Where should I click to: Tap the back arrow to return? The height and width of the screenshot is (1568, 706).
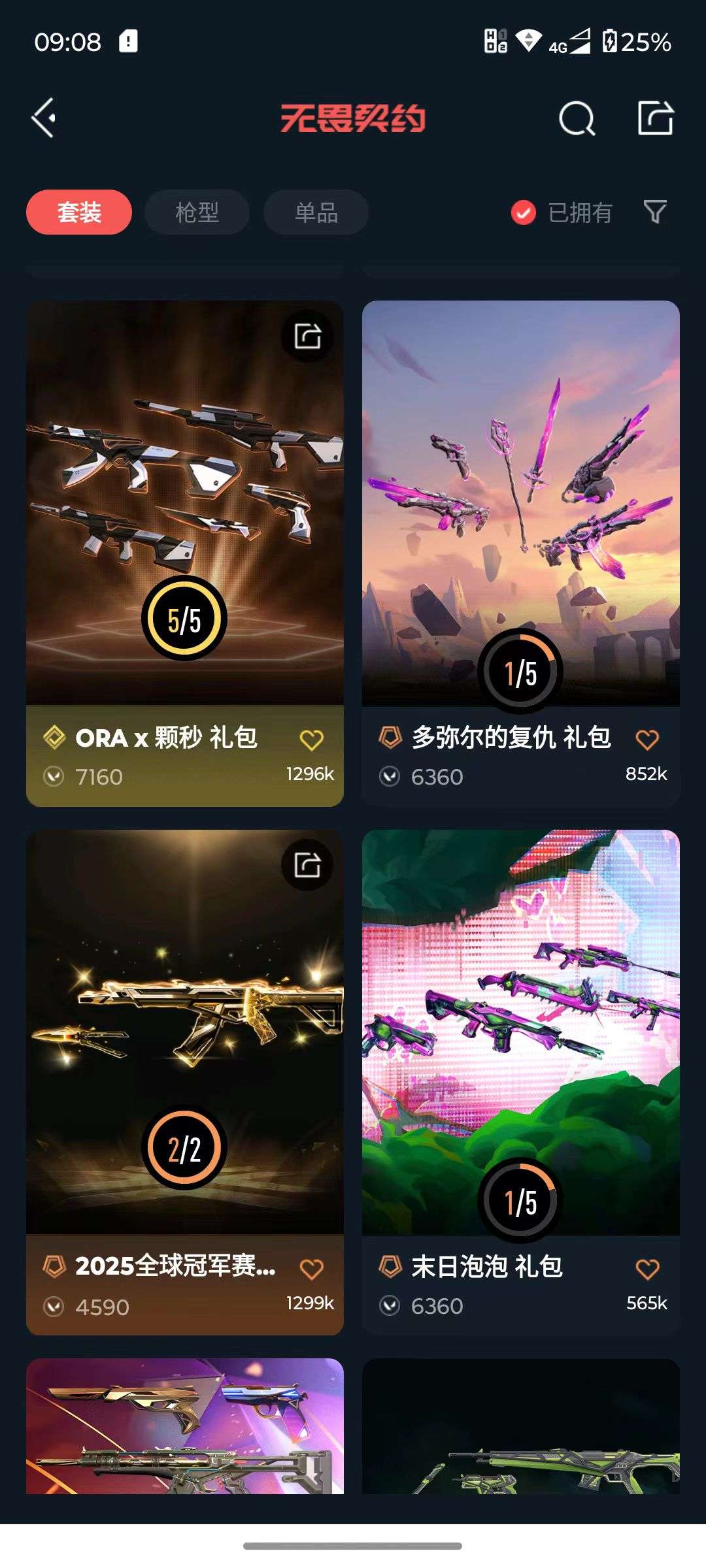point(43,118)
